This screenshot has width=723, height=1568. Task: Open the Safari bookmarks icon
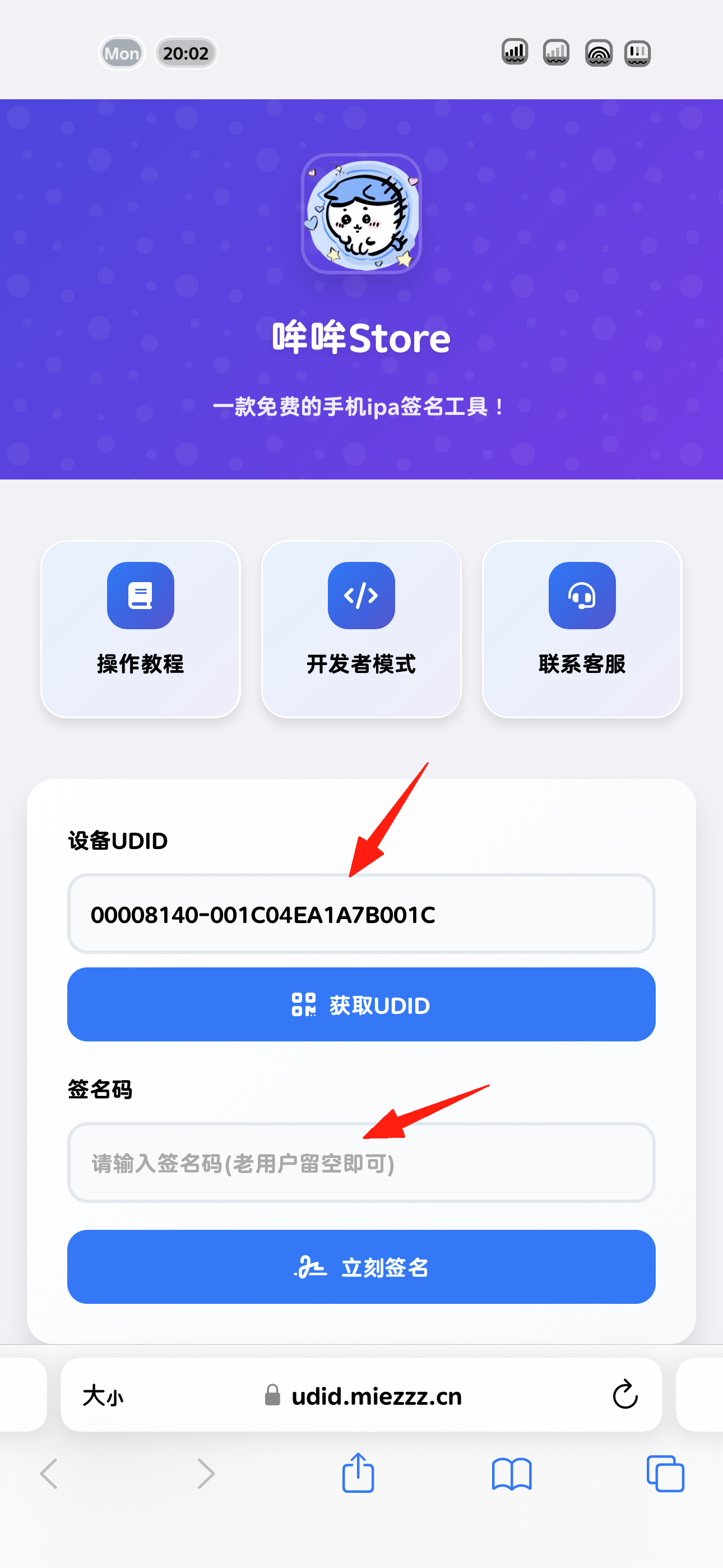click(x=512, y=1473)
